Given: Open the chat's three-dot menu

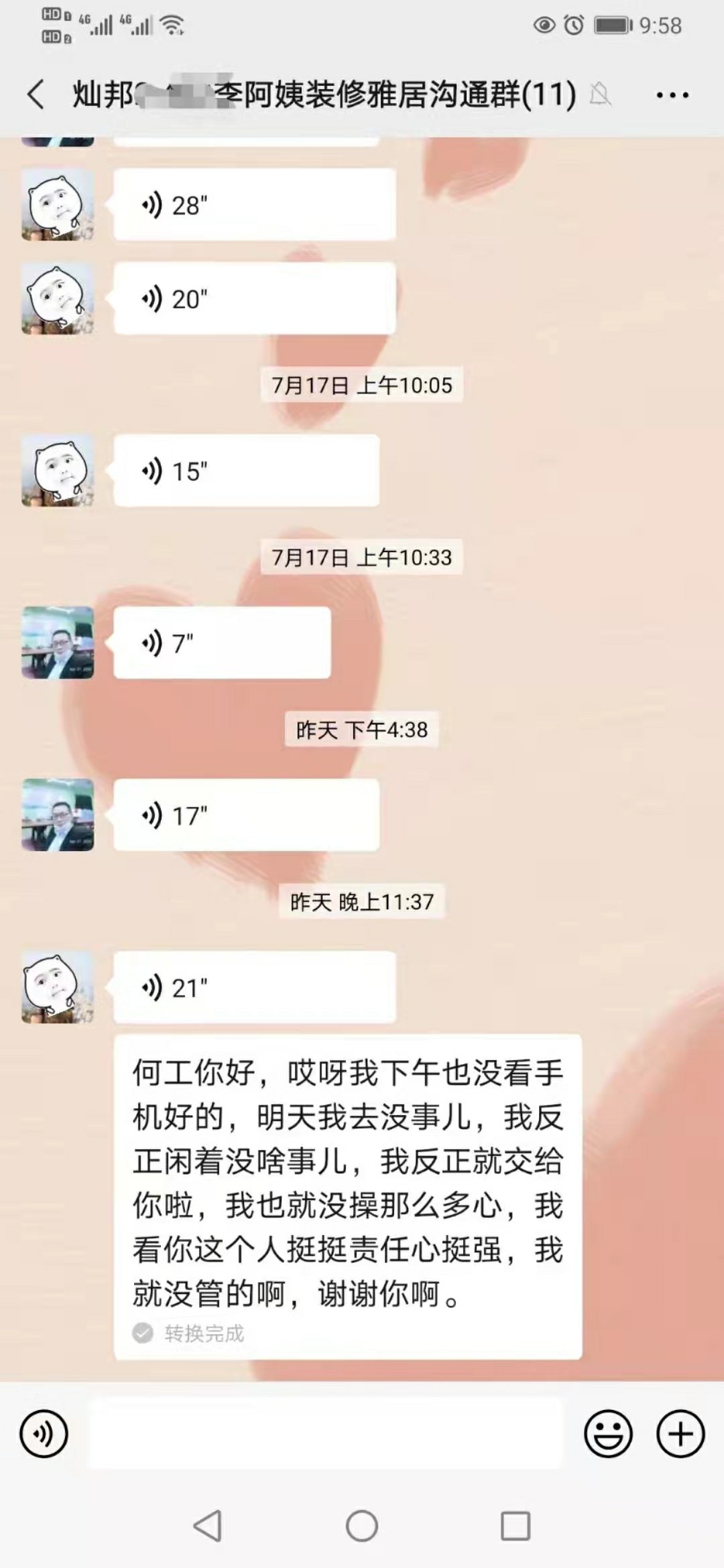Looking at the screenshot, I should (x=672, y=95).
